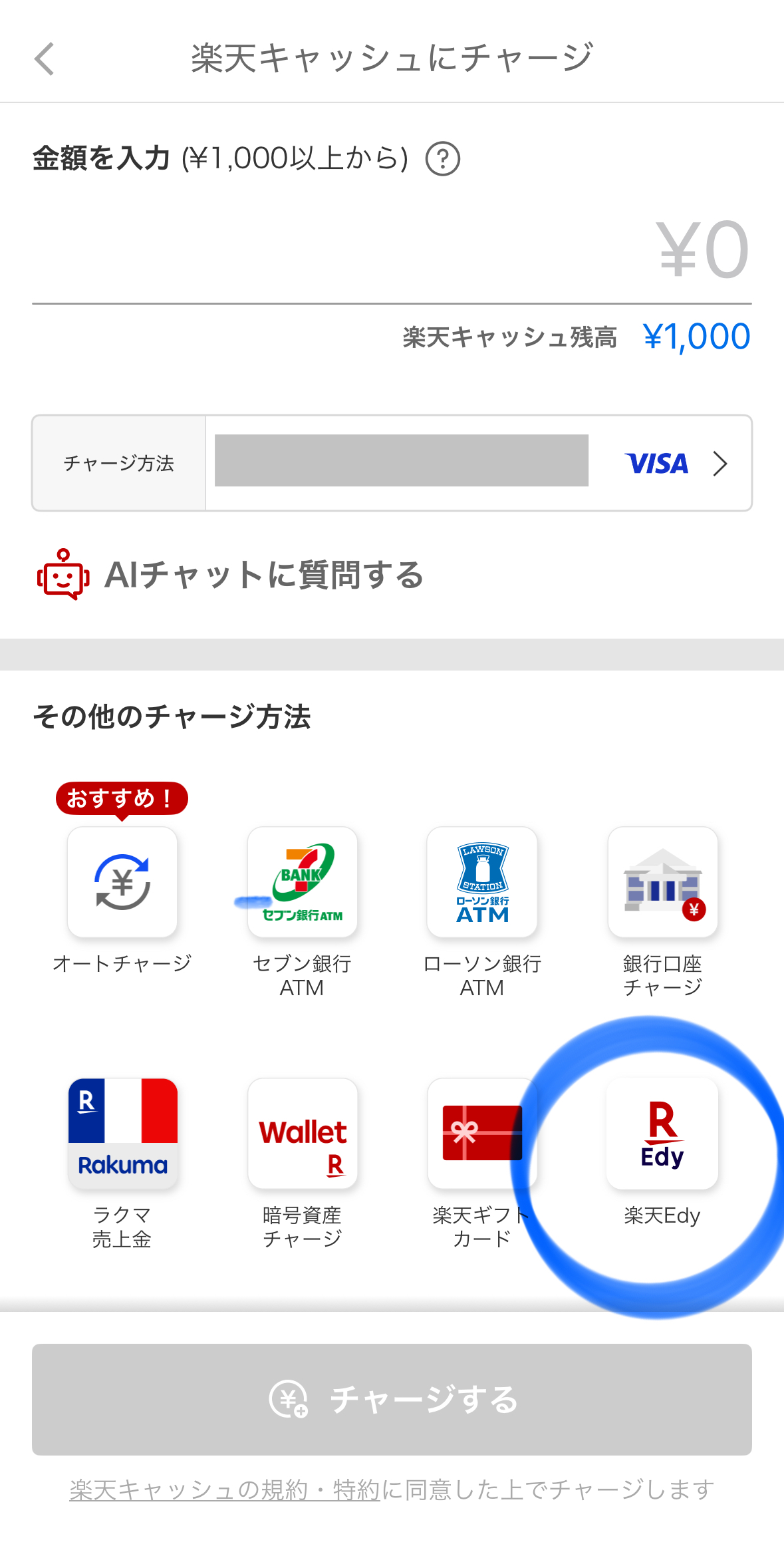Choose ローソン銀行ATM charge option
Viewport: 784px width, 1554px height.
click(482, 882)
